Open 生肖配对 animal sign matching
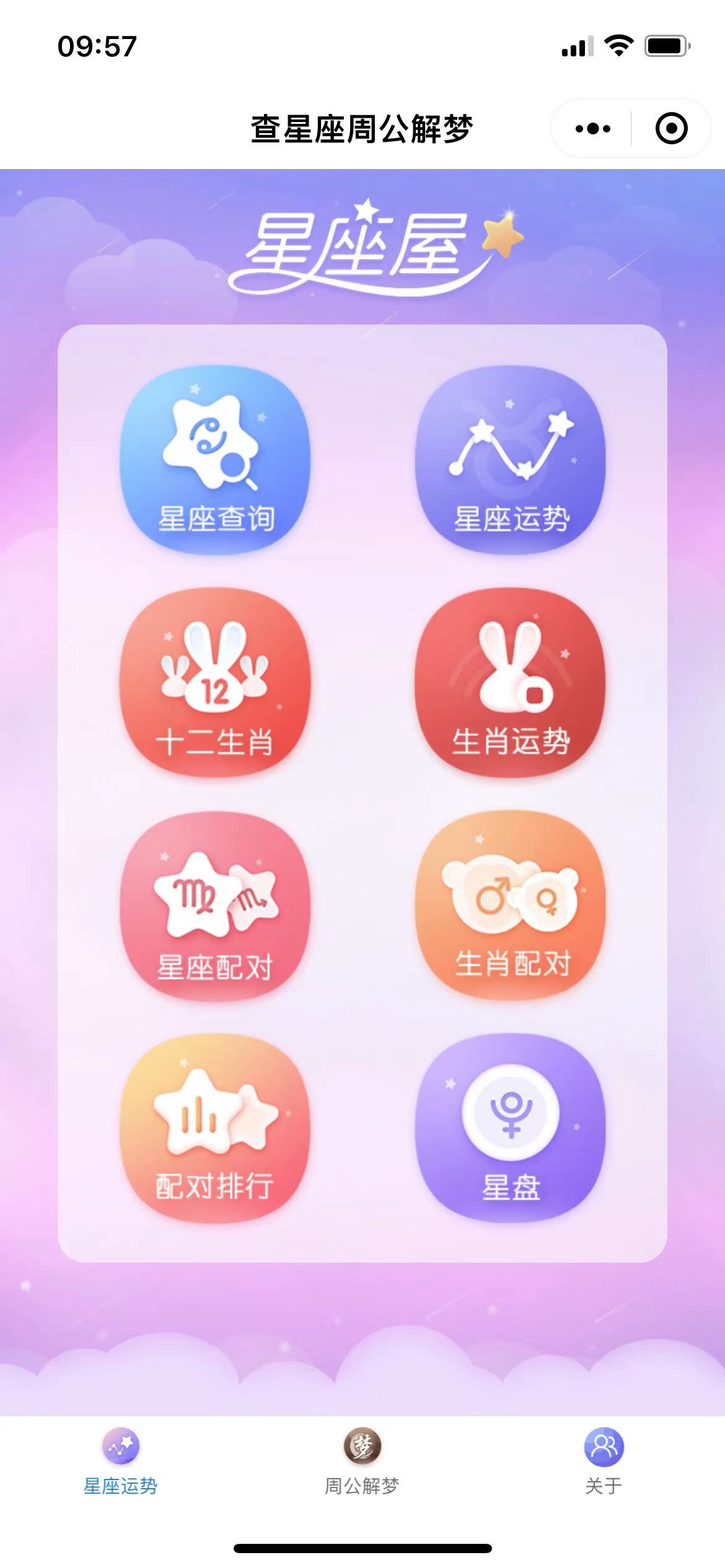 510,905
